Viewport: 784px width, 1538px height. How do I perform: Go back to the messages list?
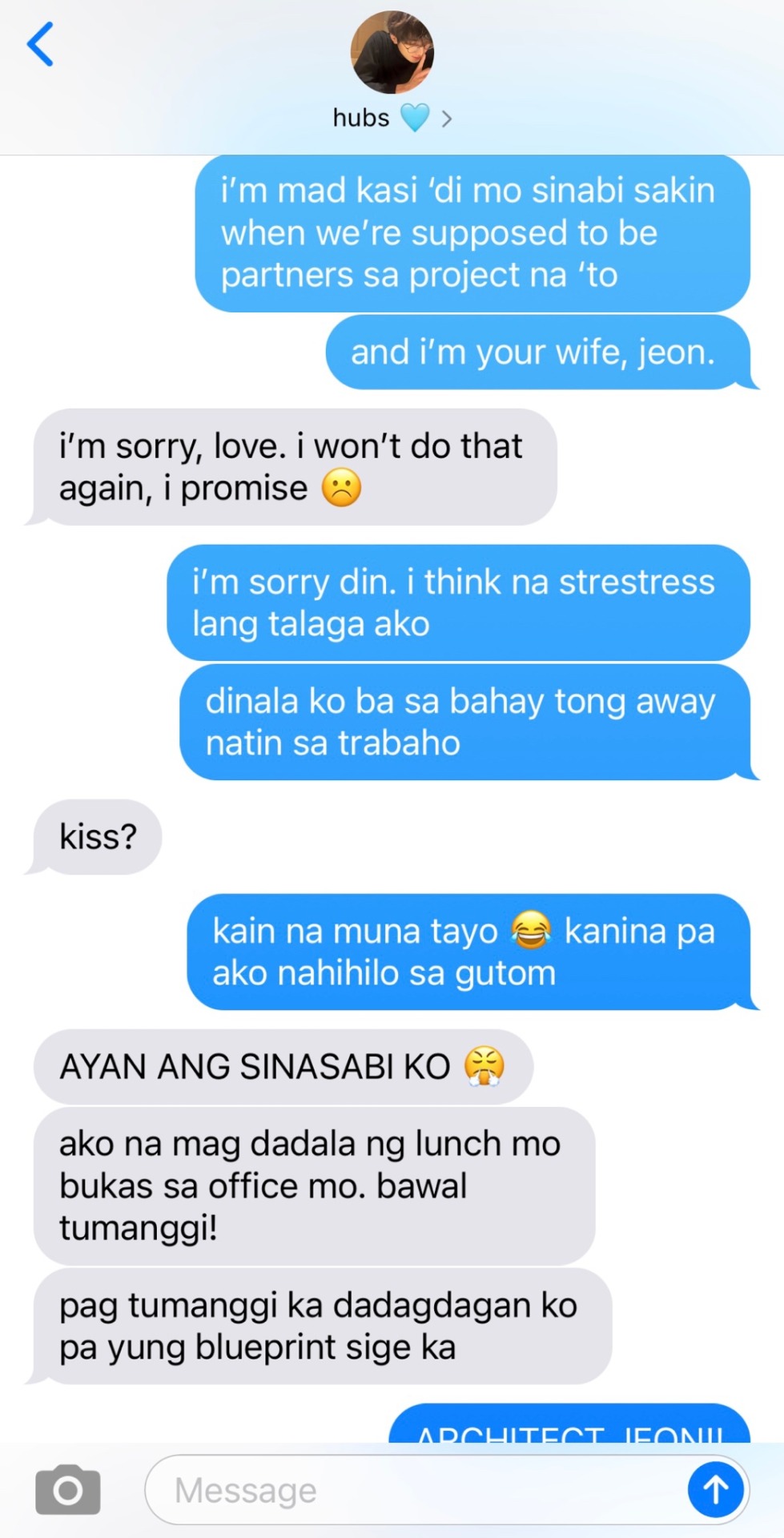click(40, 45)
